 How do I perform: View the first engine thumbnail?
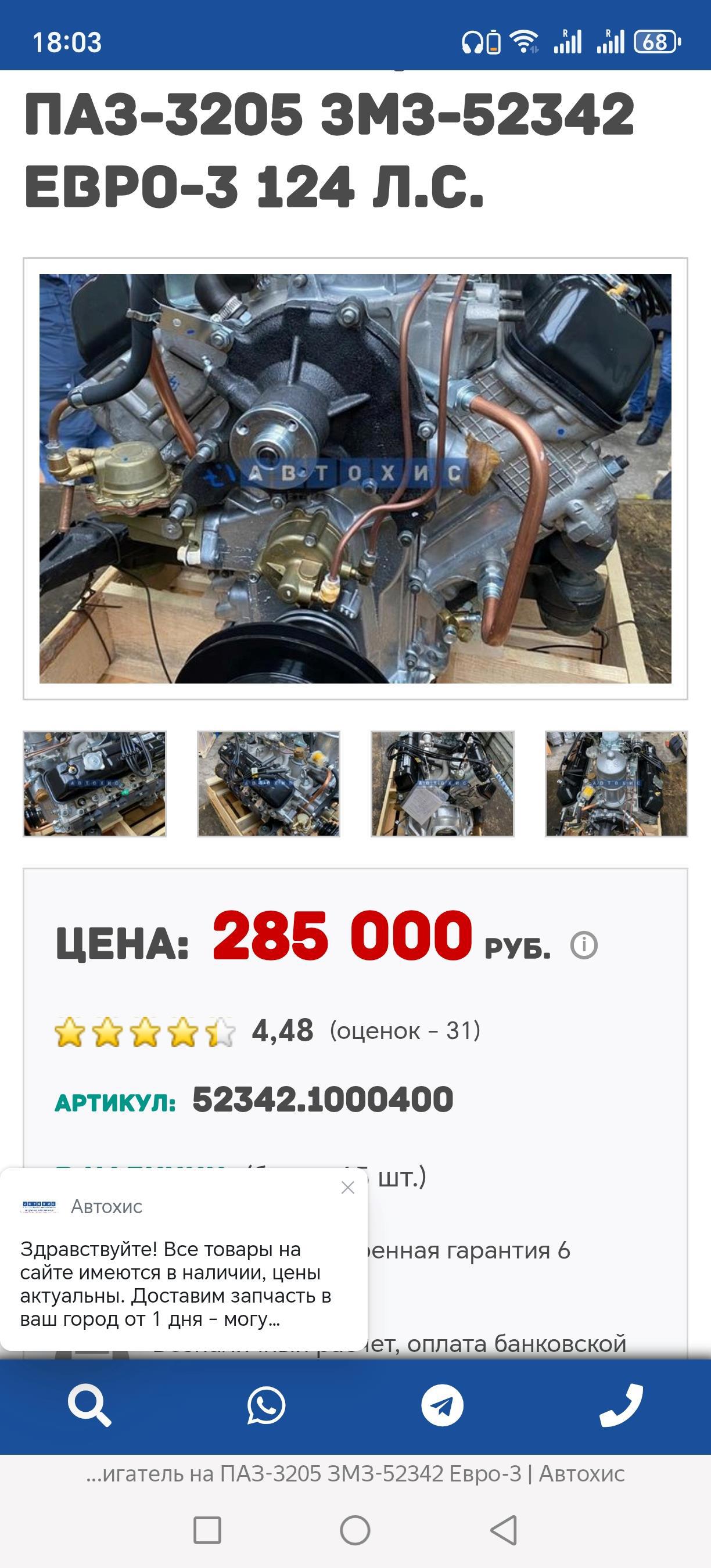pyautogui.click(x=94, y=784)
